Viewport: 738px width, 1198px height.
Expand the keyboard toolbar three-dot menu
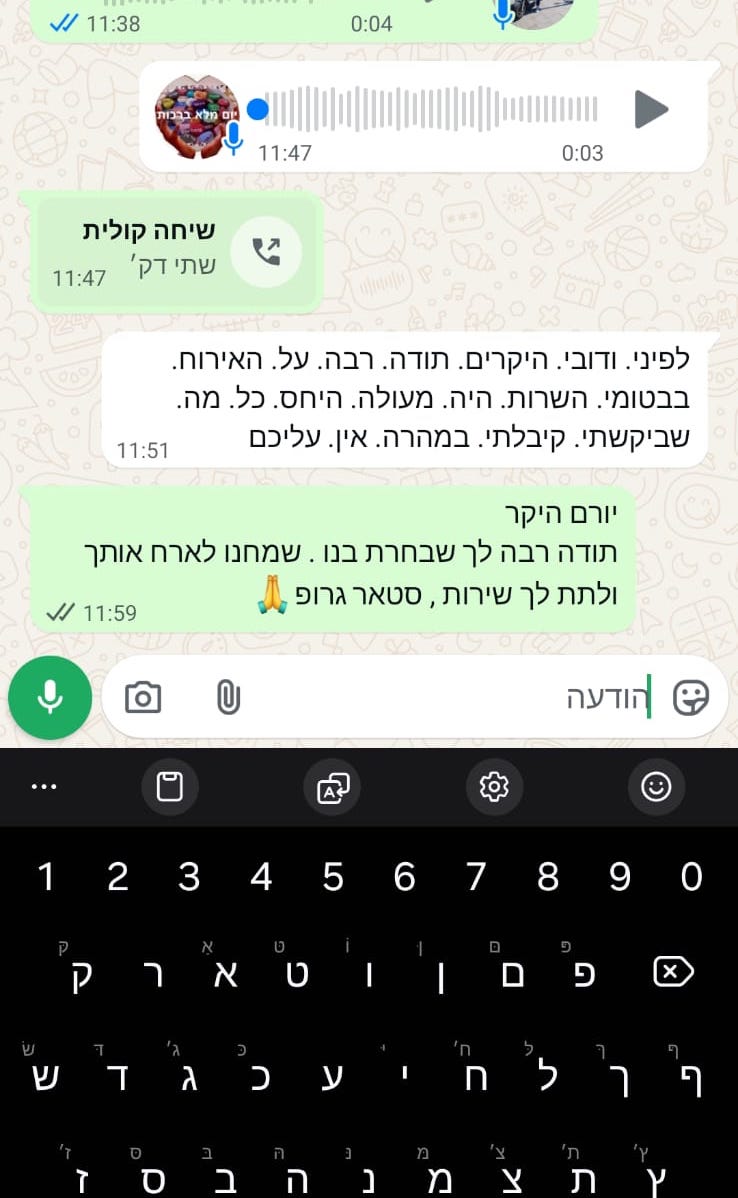pos(44,788)
